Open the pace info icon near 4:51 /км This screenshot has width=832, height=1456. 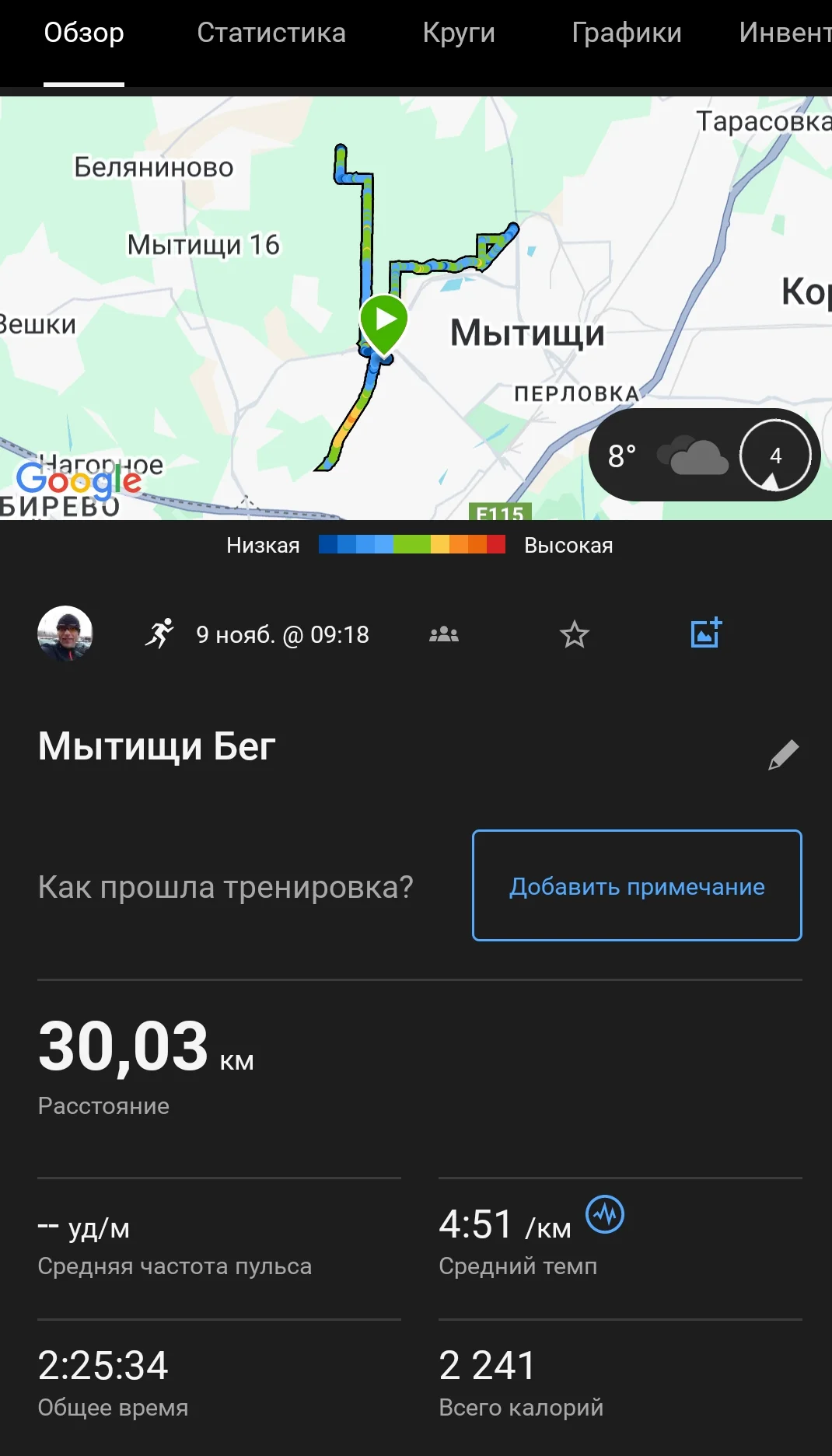[605, 1214]
